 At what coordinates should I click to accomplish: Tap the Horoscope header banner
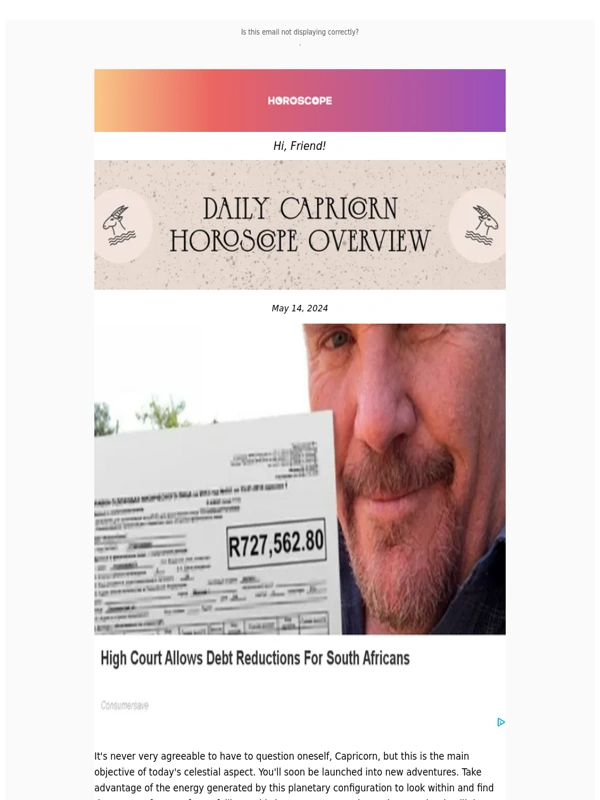point(299,100)
